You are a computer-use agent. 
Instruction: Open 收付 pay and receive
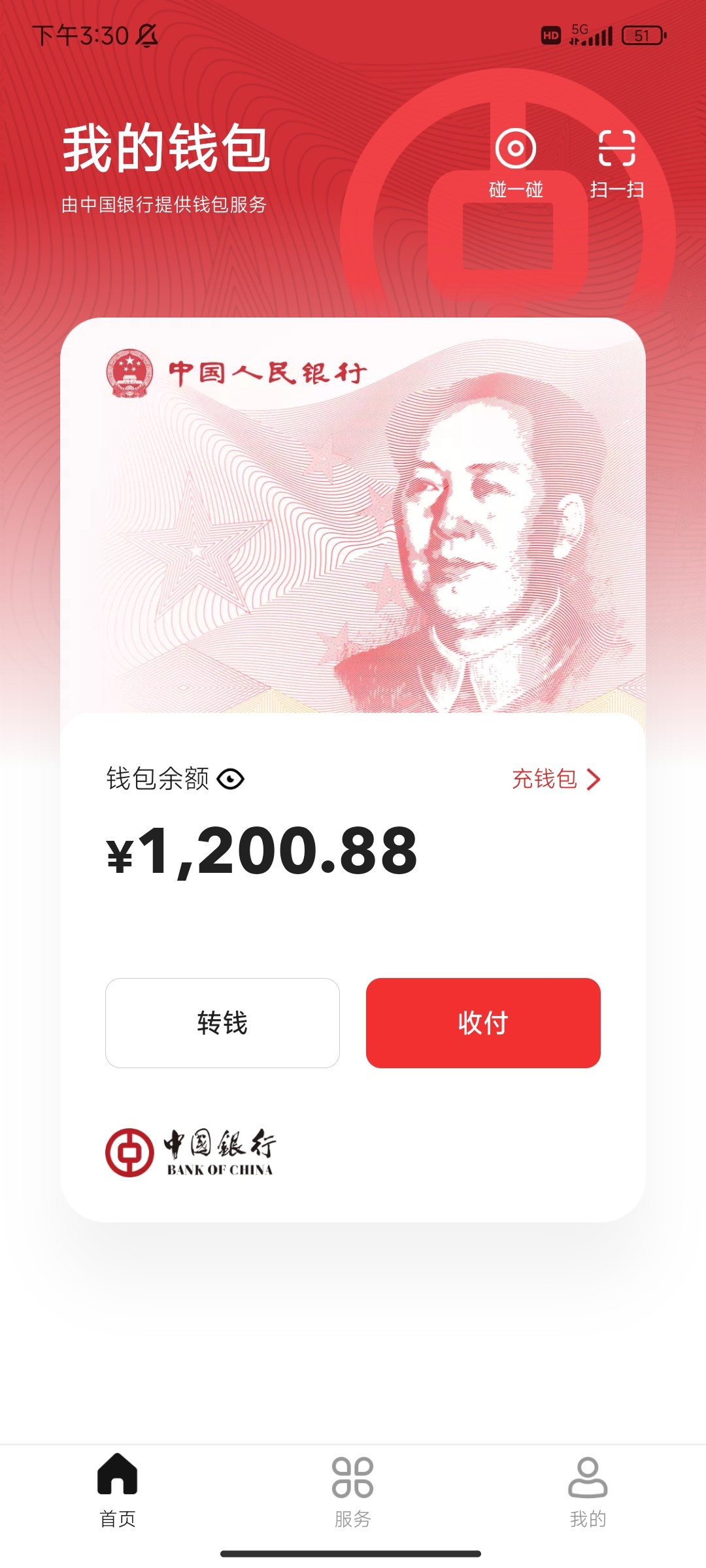483,1022
